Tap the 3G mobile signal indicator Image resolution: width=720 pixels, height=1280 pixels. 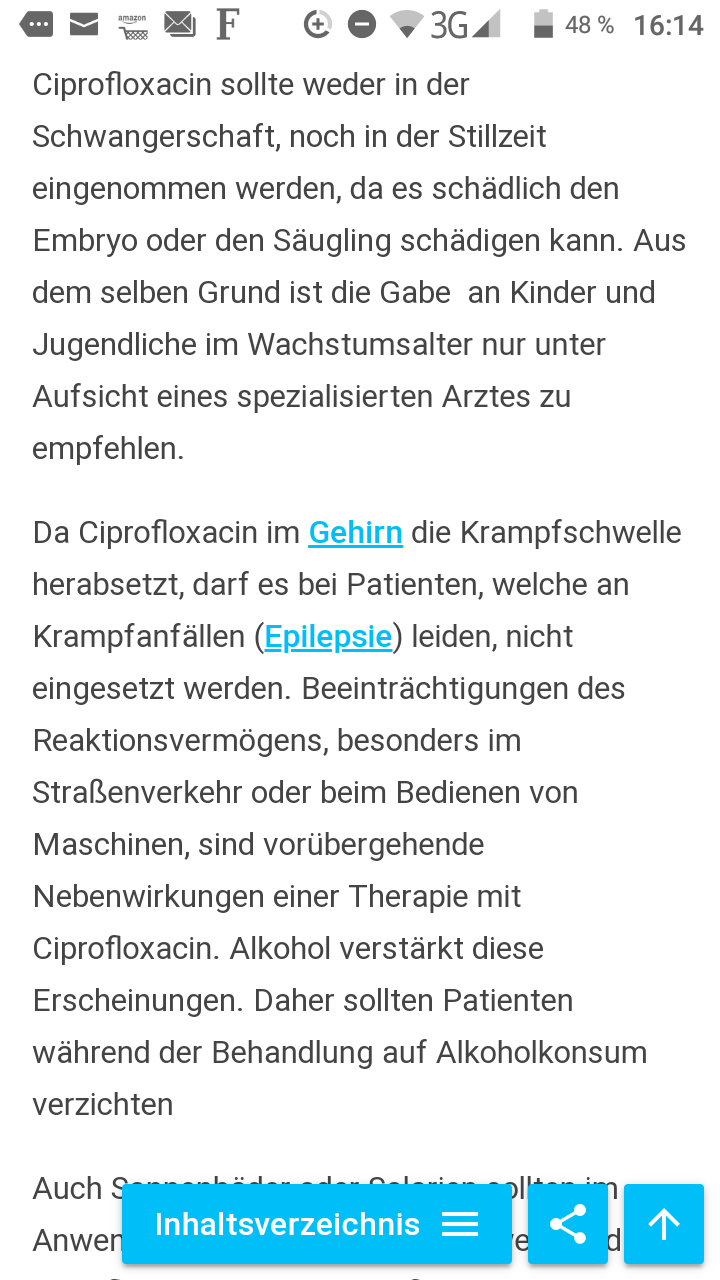tap(450, 24)
